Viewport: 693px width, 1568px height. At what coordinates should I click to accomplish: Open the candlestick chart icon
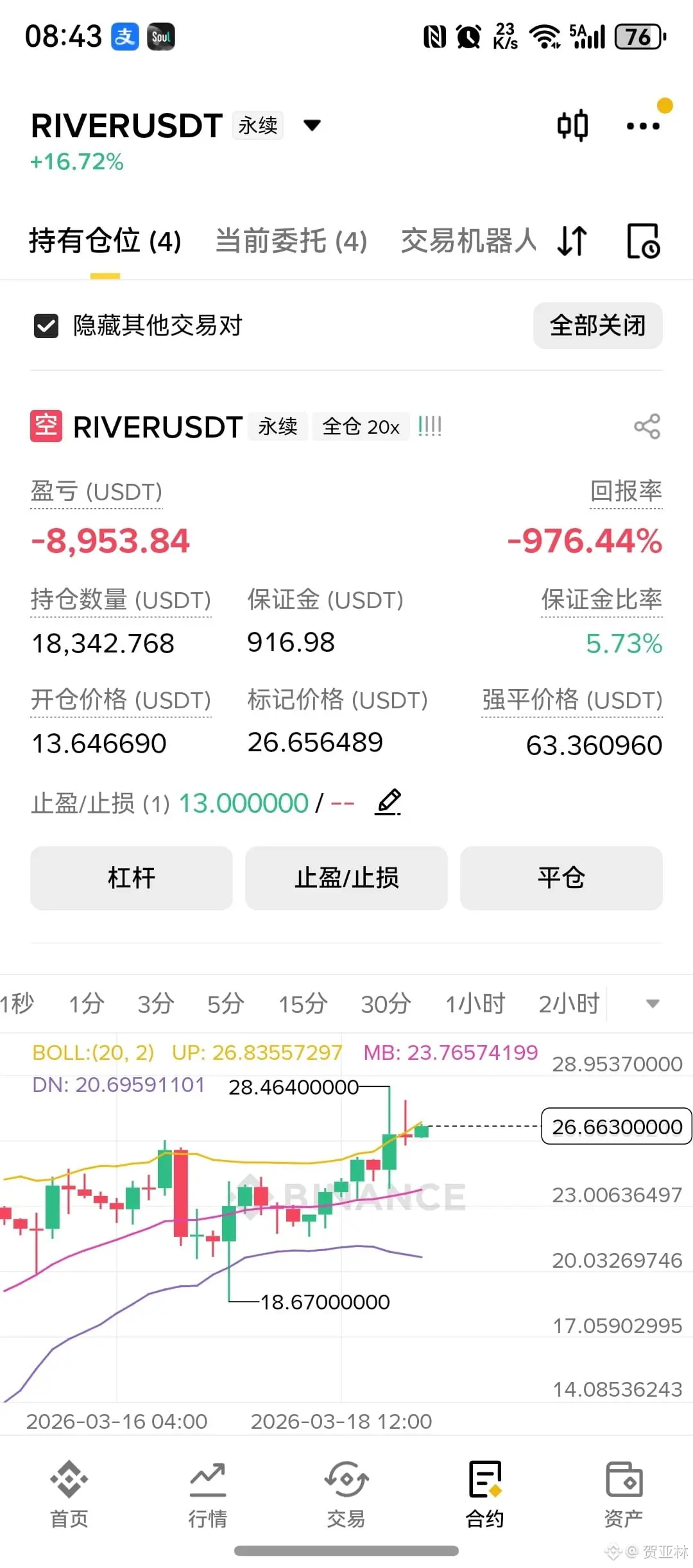point(572,126)
